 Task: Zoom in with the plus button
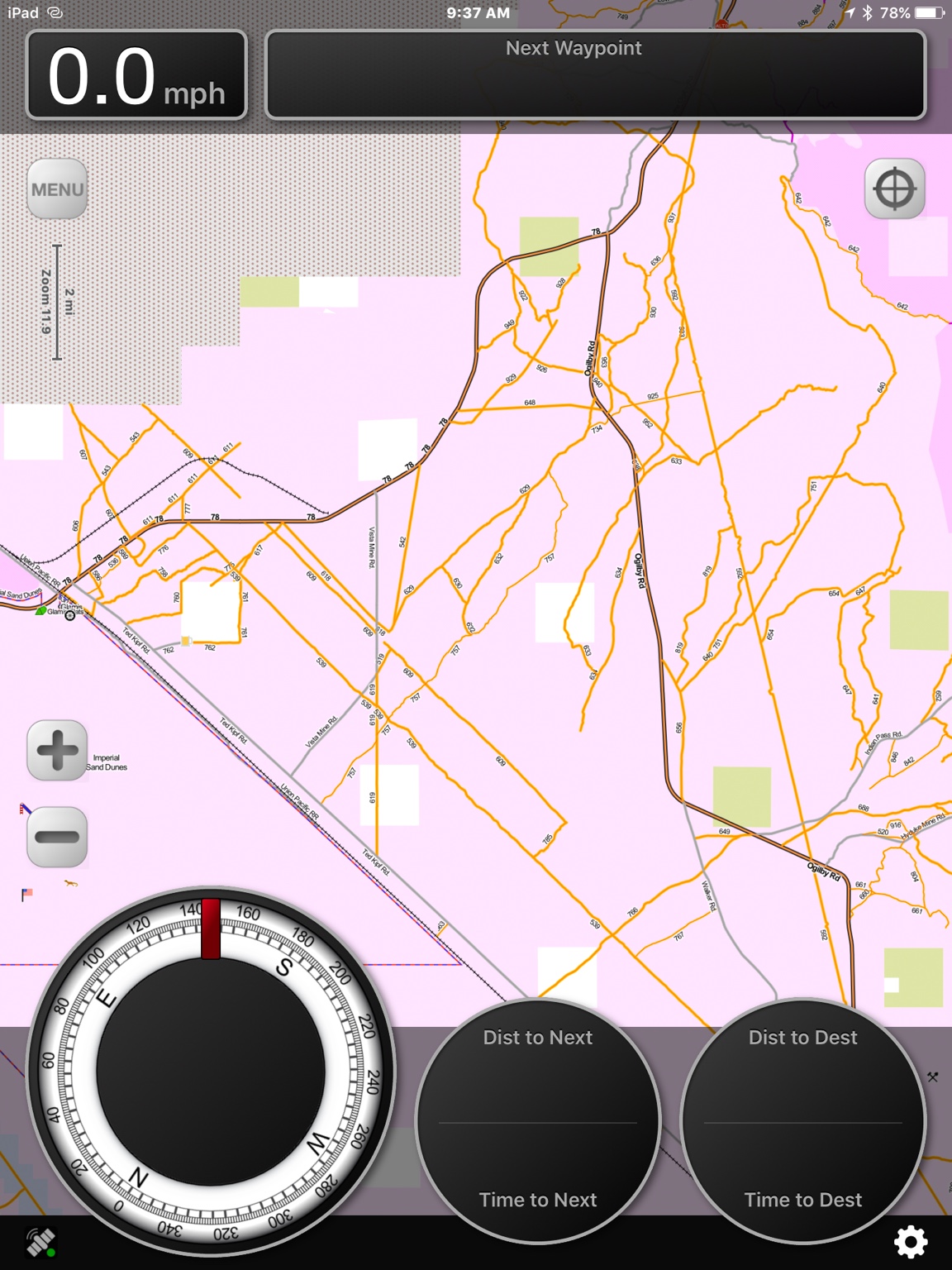pyautogui.click(x=57, y=751)
